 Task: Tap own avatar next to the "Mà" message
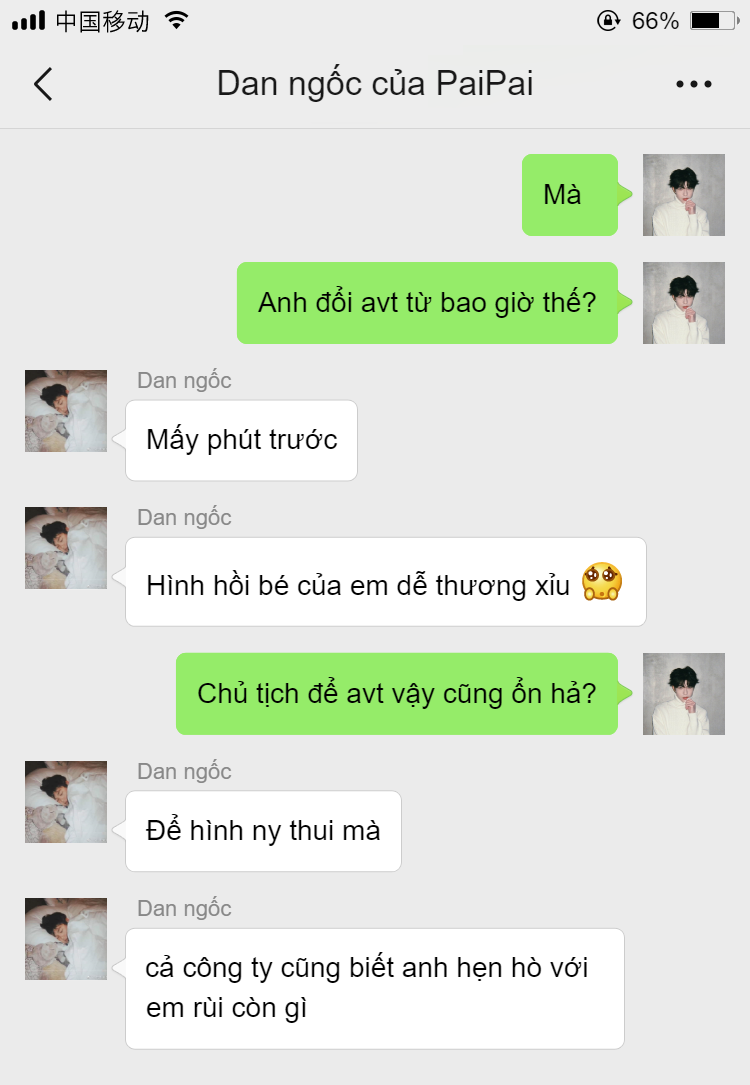click(x=683, y=195)
